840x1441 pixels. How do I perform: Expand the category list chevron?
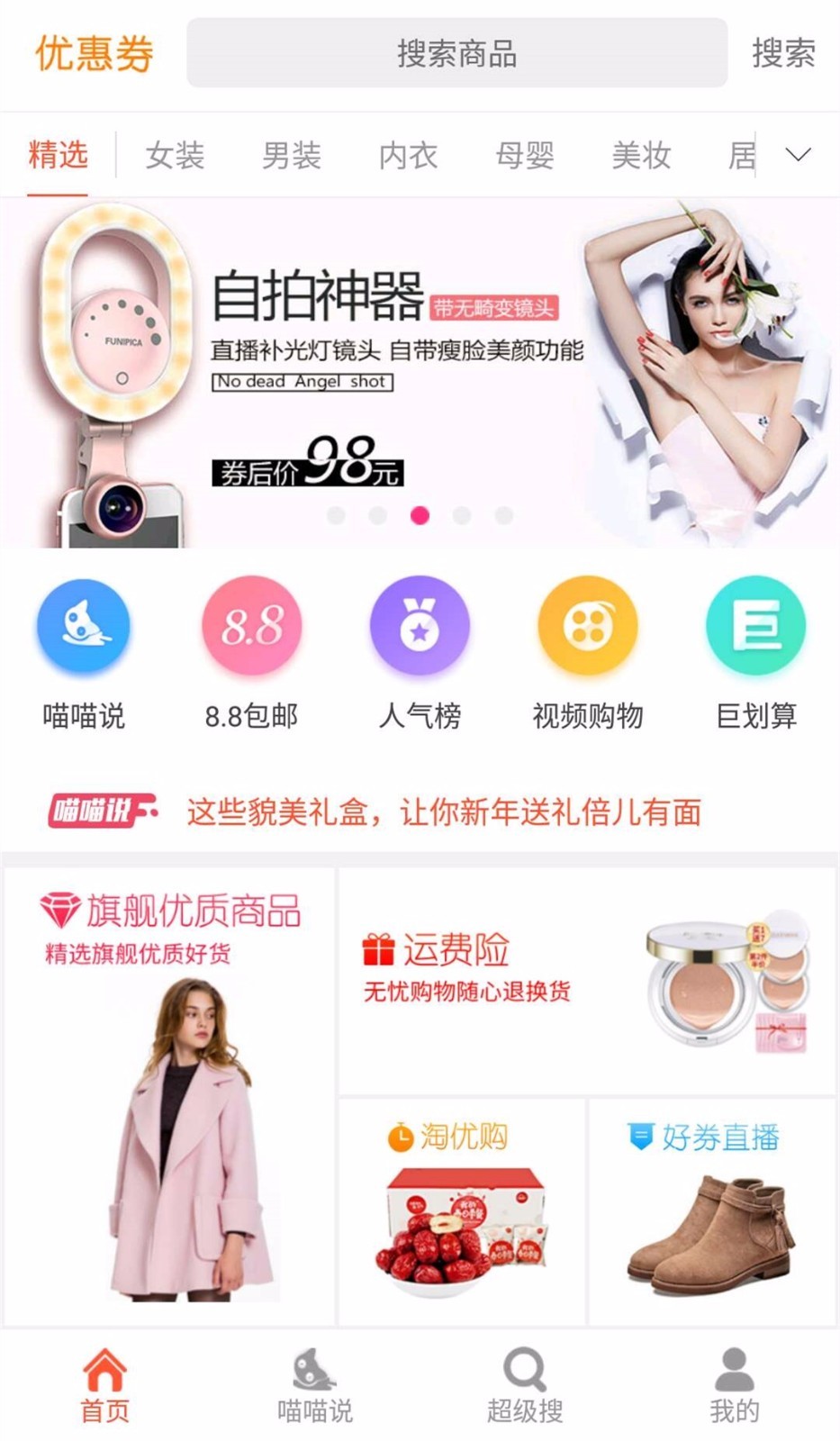(798, 155)
